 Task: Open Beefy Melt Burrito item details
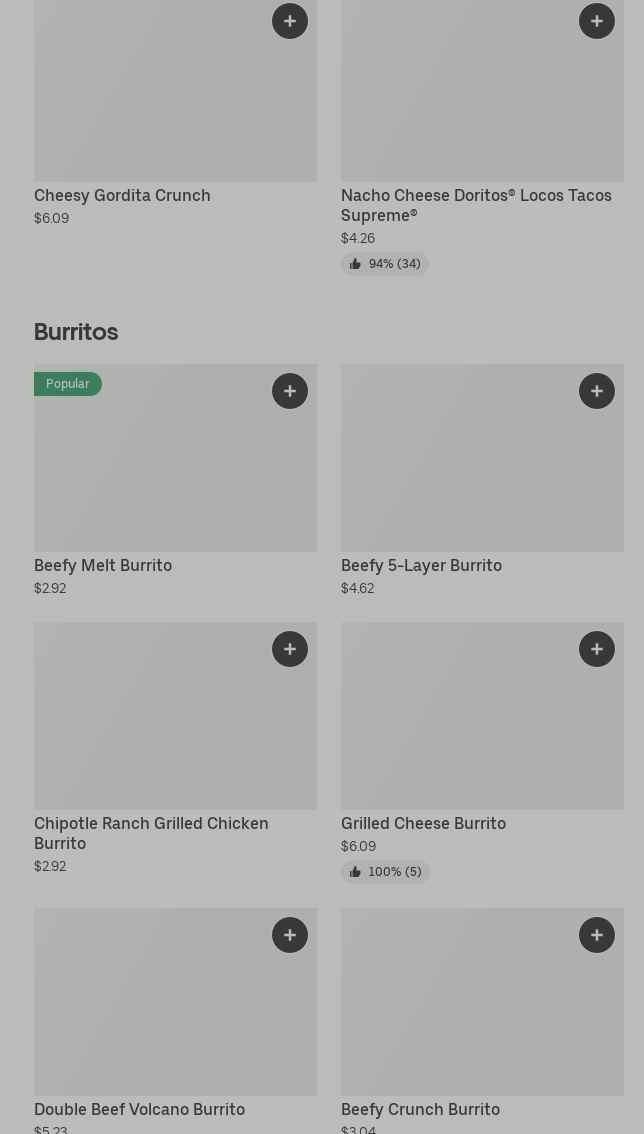tap(175, 481)
